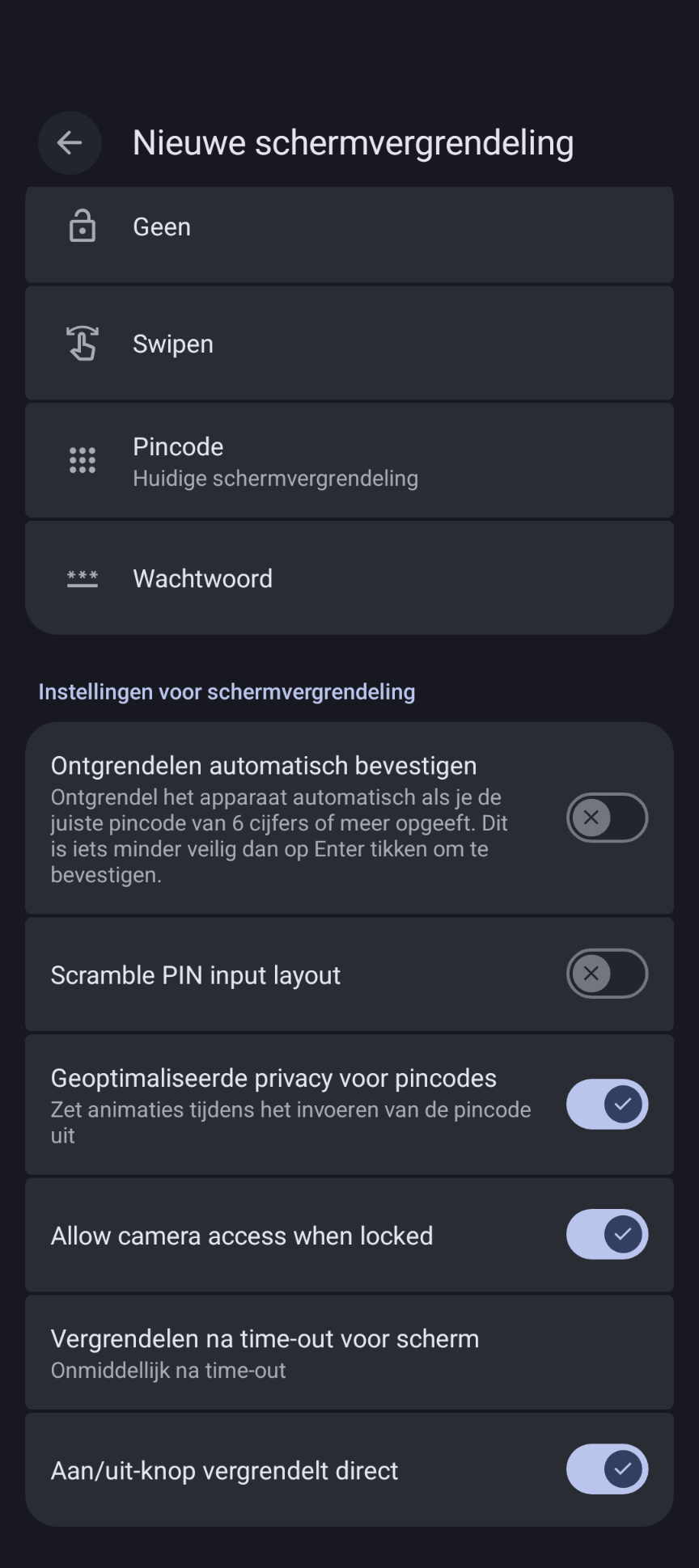This screenshot has height=1568, width=699.
Task: Go back using the arrow icon
Action: coord(70,143)
